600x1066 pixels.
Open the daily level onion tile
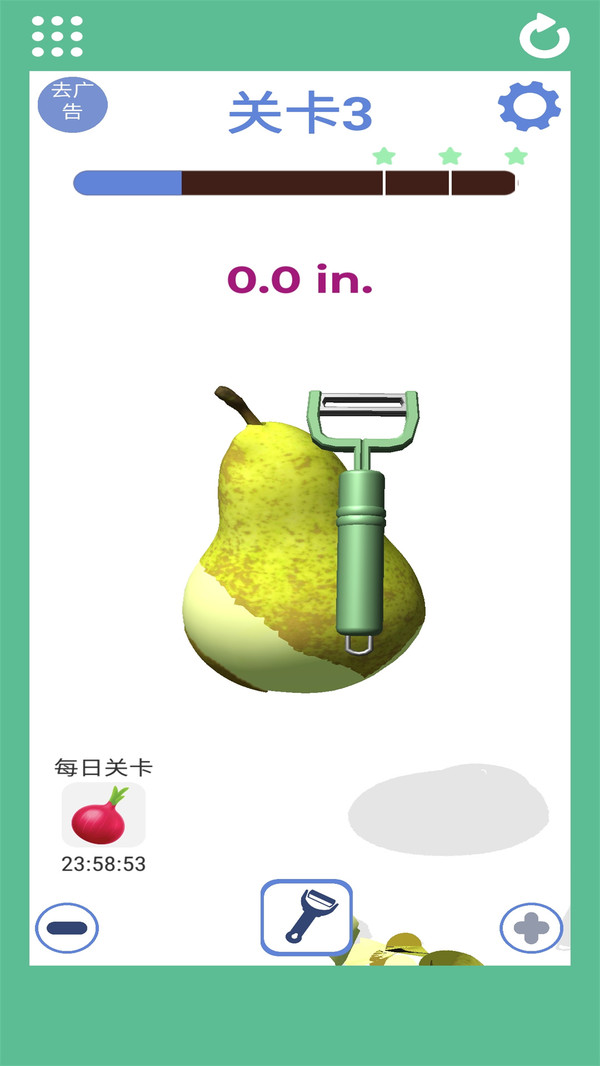point(103,816)
